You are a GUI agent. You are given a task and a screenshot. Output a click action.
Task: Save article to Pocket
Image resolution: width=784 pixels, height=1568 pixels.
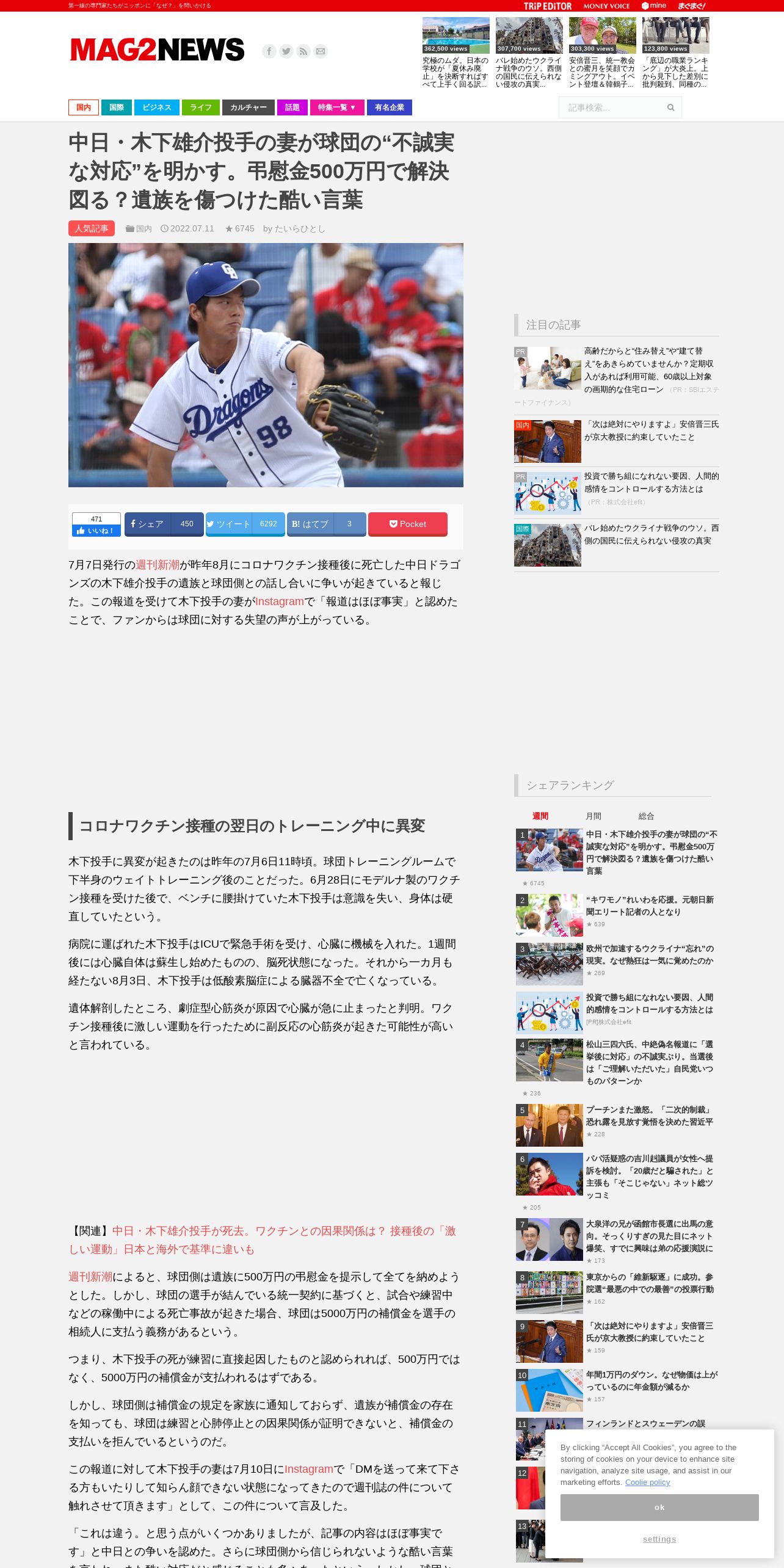(x=408, y=524)
